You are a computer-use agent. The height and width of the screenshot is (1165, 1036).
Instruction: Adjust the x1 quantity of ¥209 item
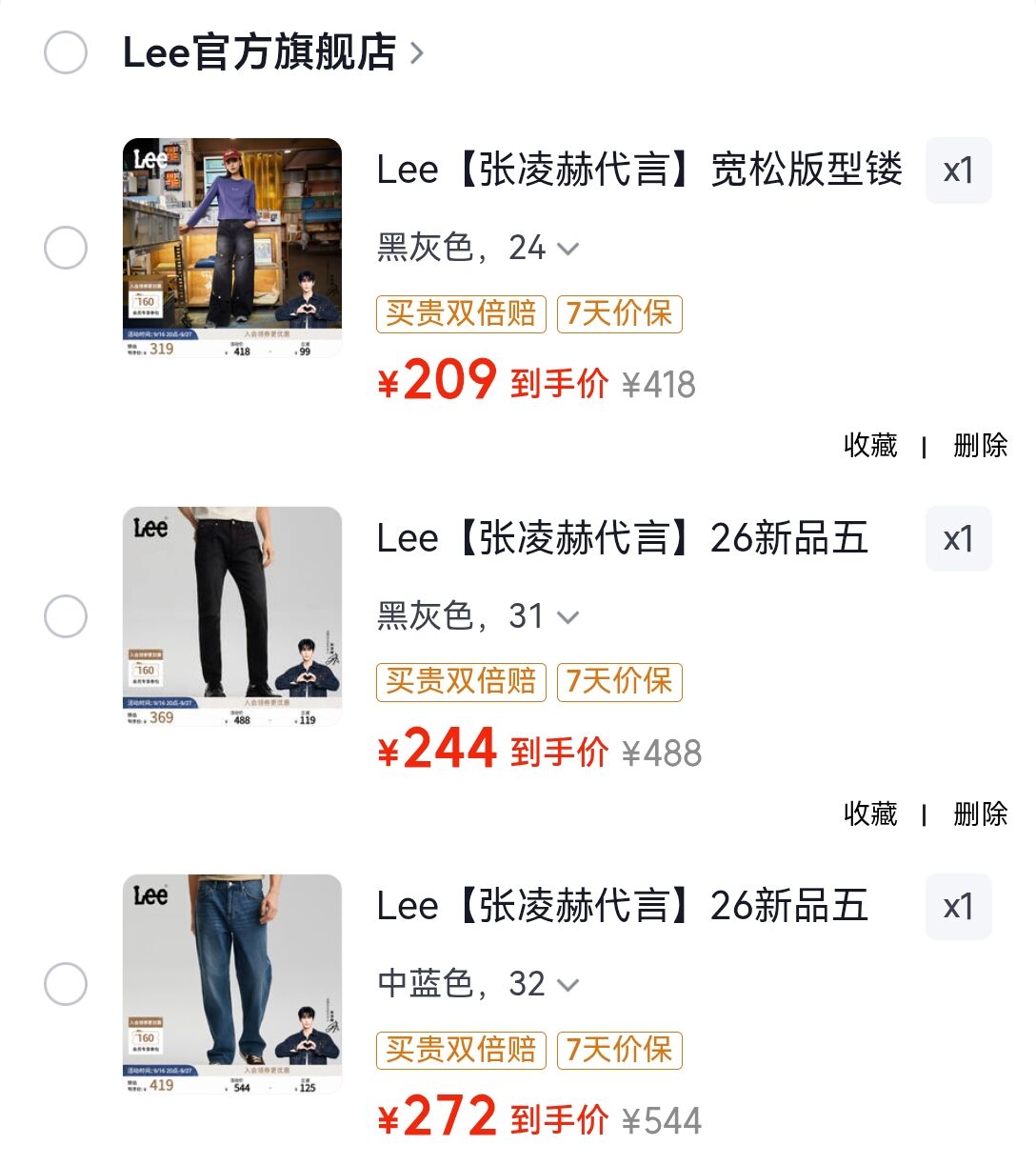958,171
